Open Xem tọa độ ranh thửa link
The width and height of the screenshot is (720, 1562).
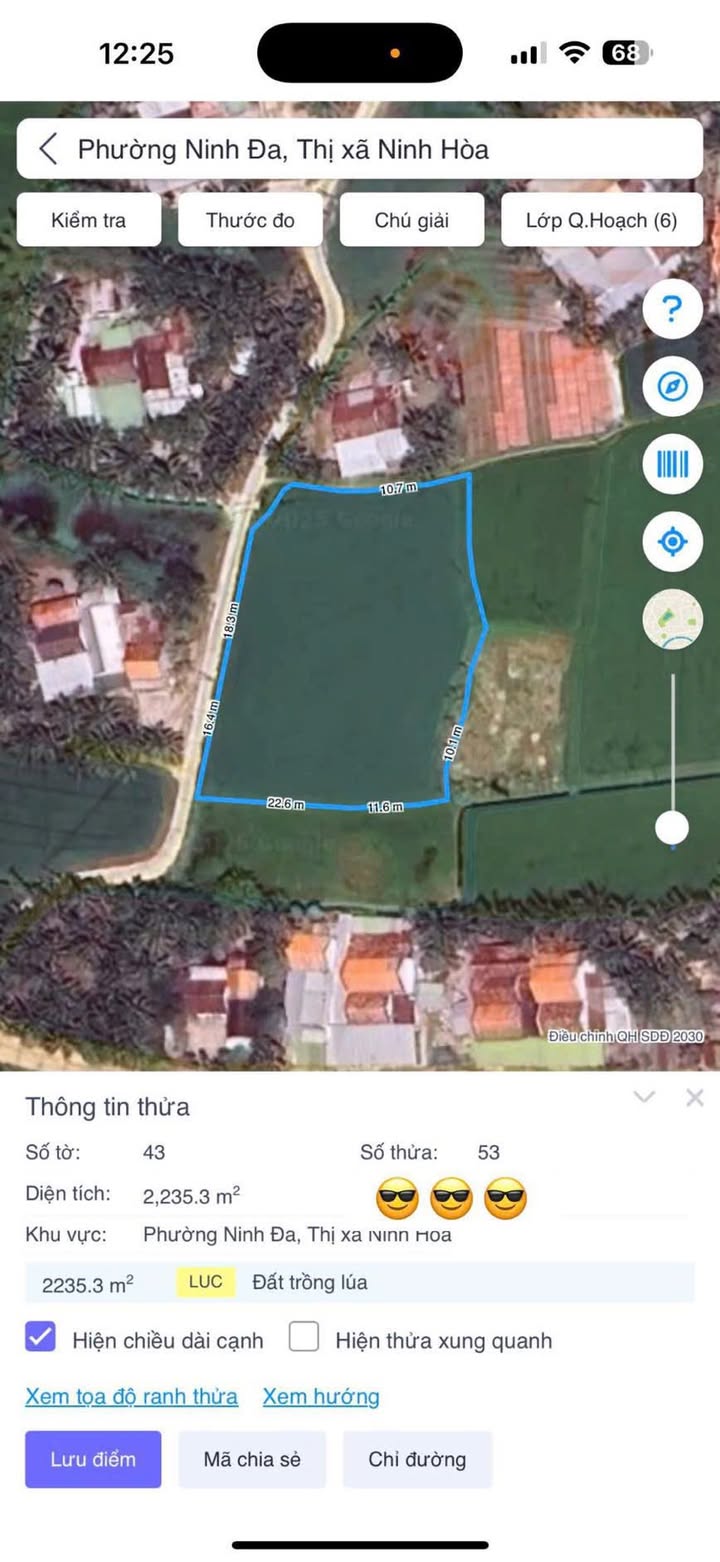click(x=131, y=1396)
